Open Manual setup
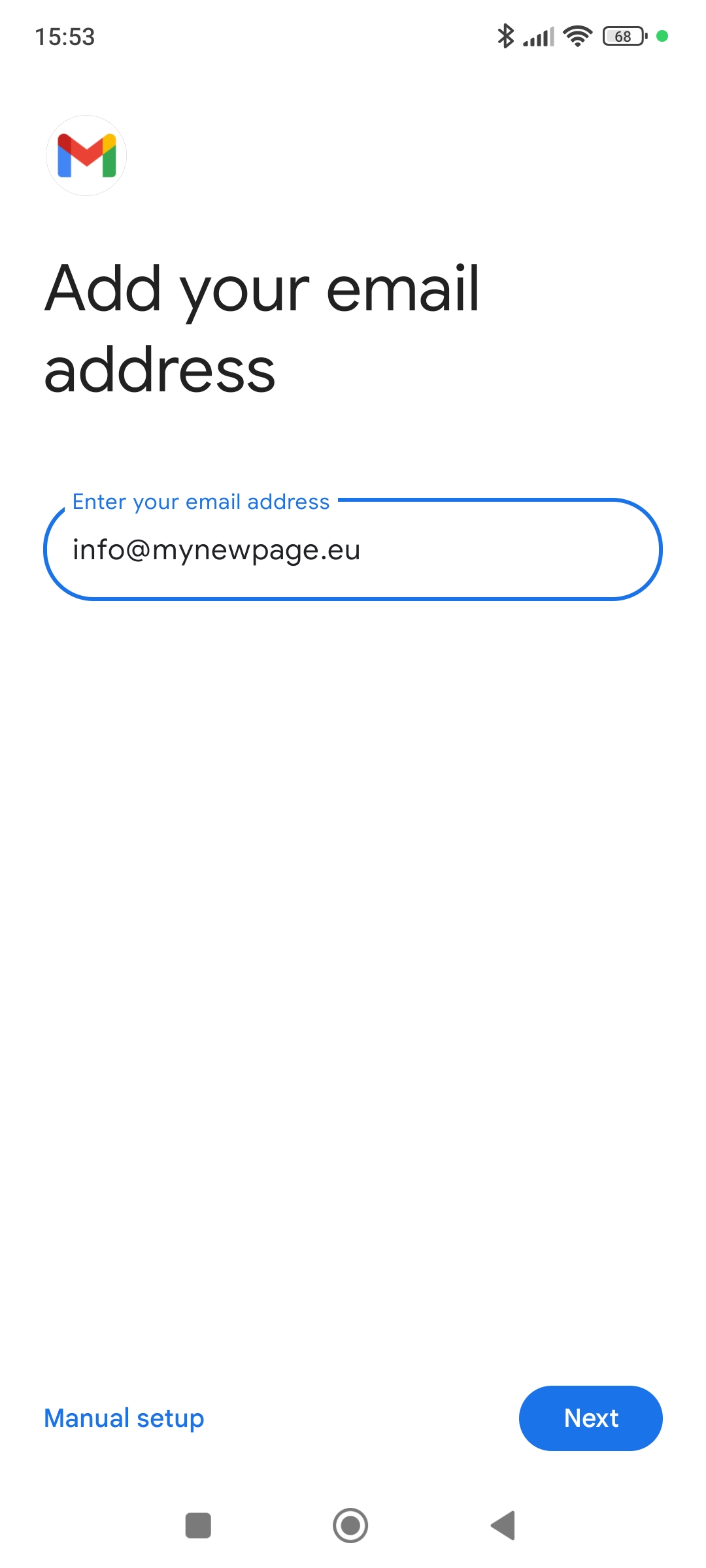The image size is (706, 1568). point(124,1418)
